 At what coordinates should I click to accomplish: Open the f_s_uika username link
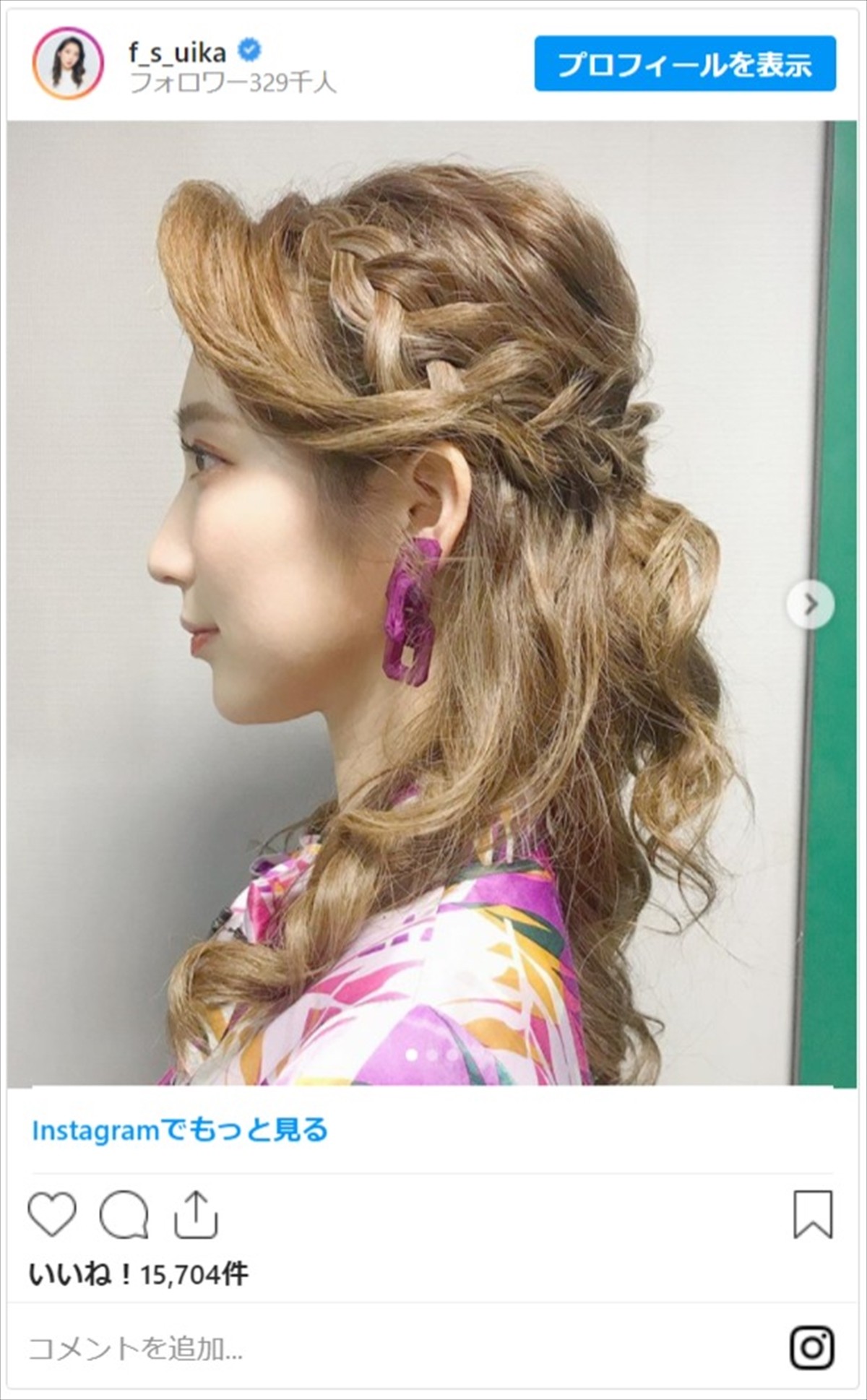click(x=178, y=52)
